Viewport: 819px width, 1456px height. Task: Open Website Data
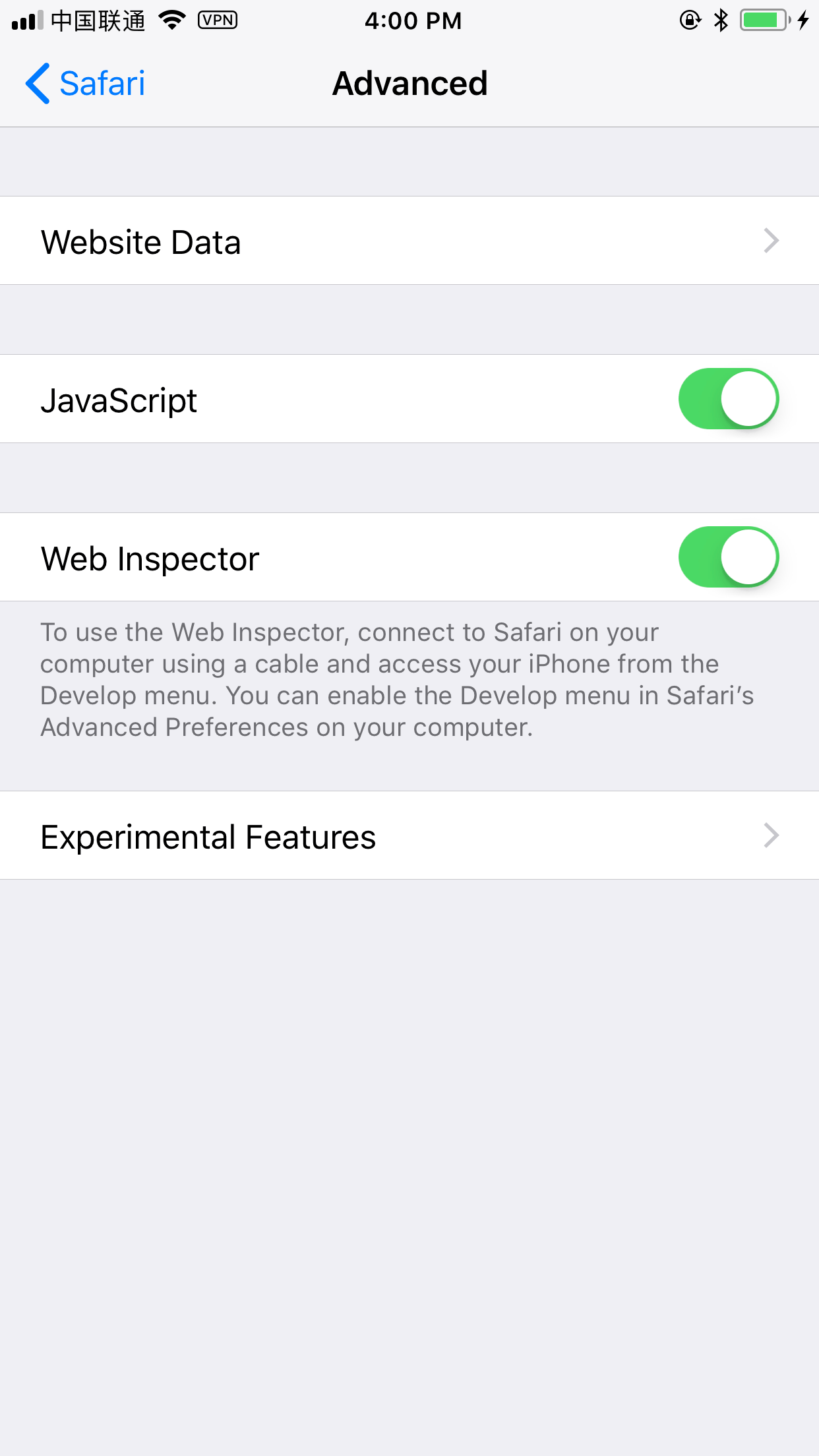click(409, 241)
